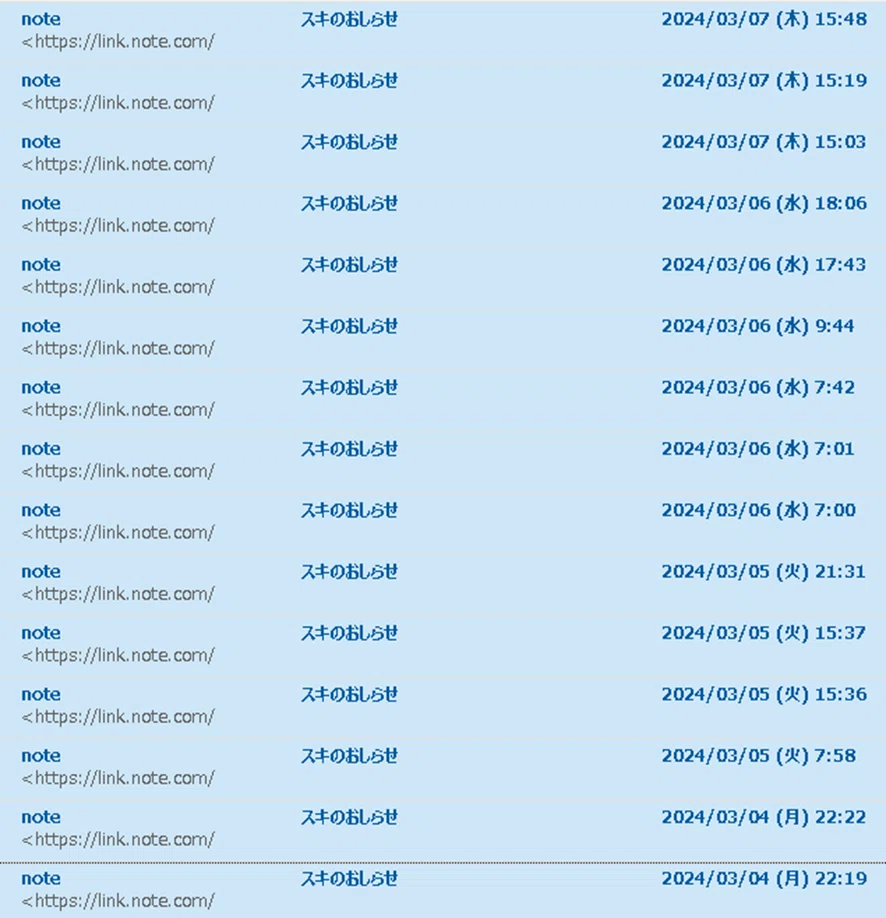
Task: Open the スキのおしらせ message from 03/05 7:58
Action: [x=443, y=769]
